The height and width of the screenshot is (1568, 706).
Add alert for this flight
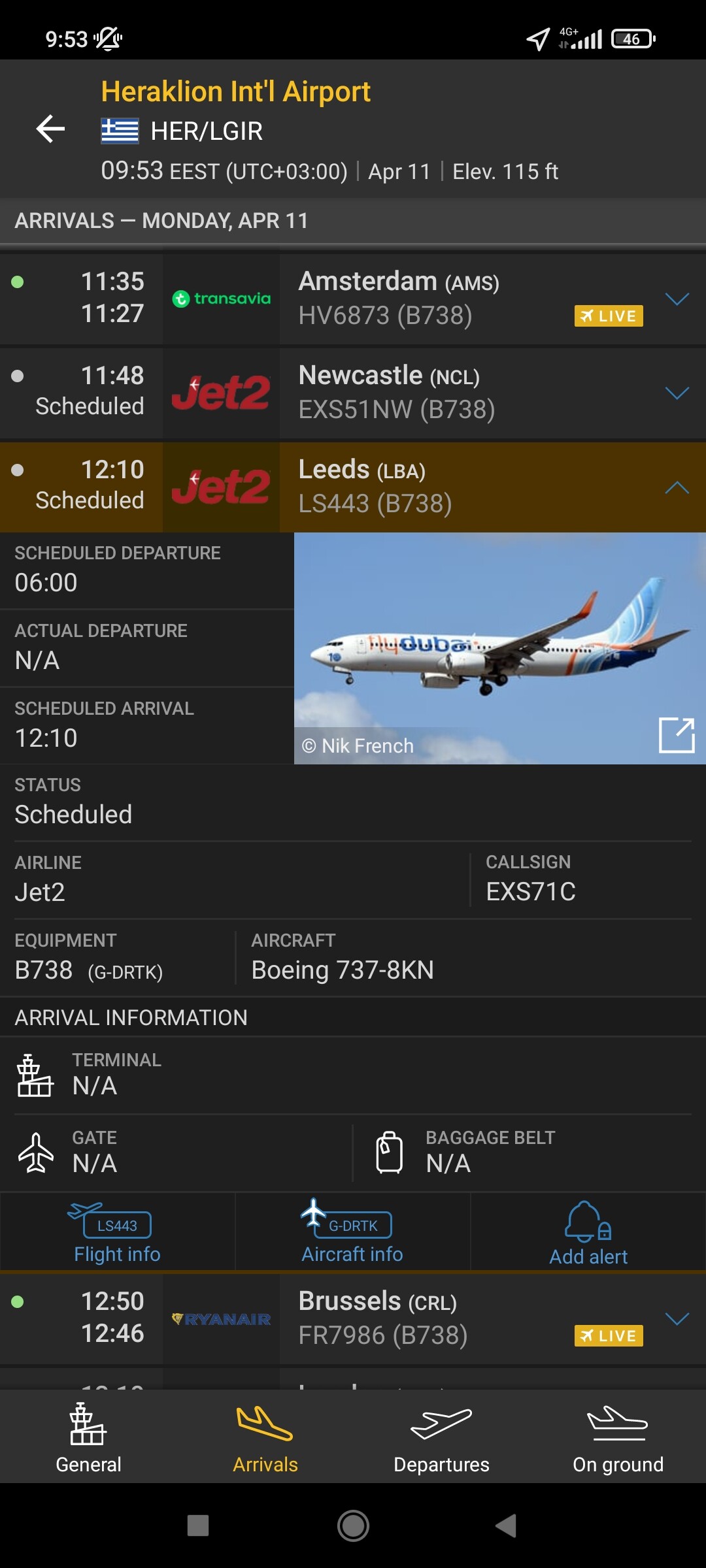(588, 1233)
